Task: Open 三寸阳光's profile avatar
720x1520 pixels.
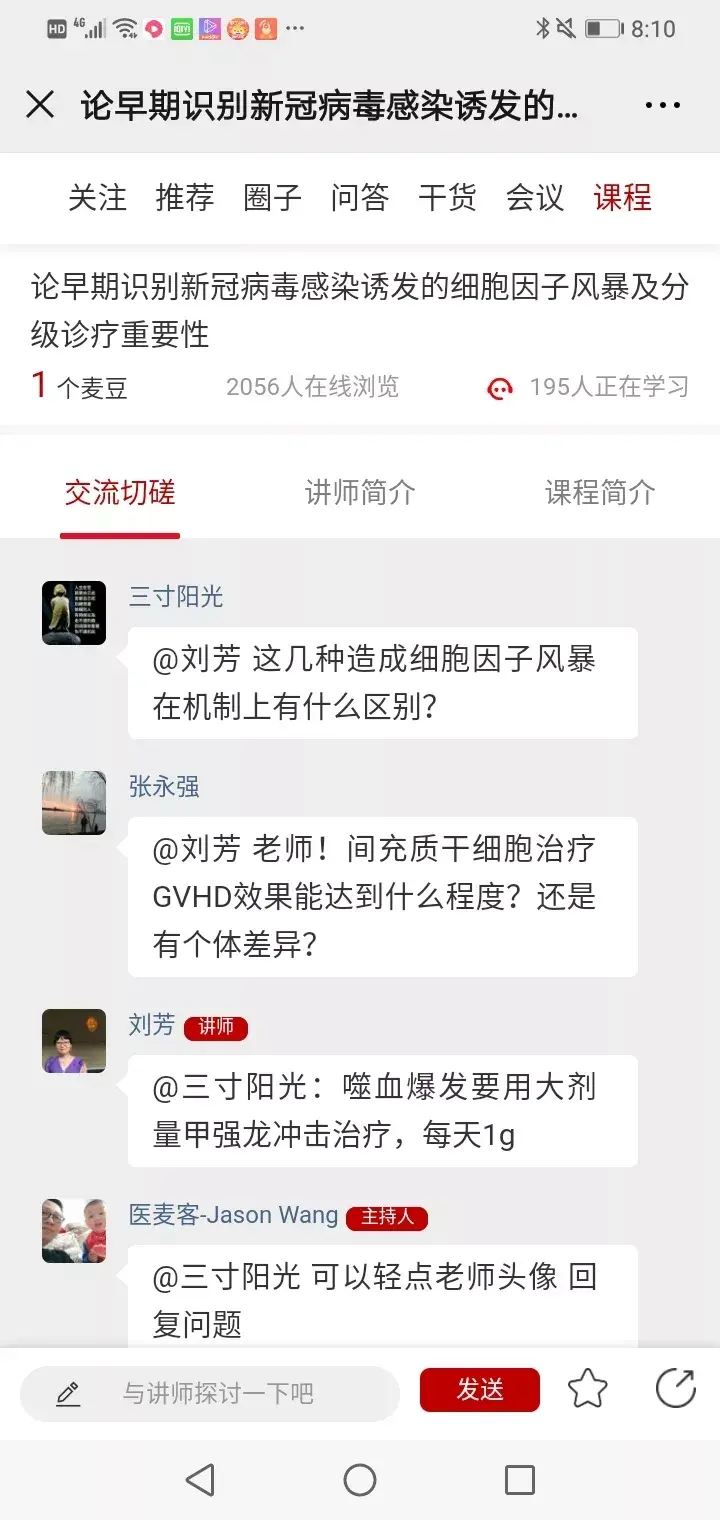Action: (x=74, y=613)
